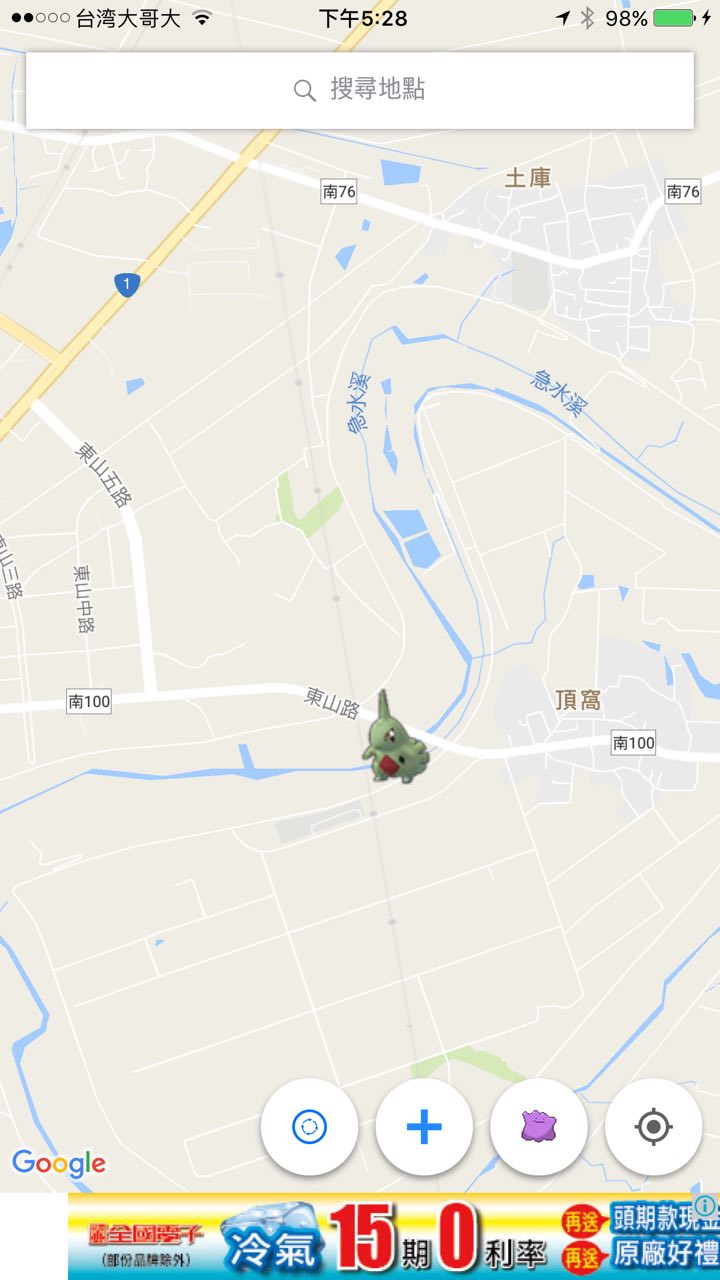
Task: Open the purple Ditto Pokémon button
Action: tap(539, 1127)
